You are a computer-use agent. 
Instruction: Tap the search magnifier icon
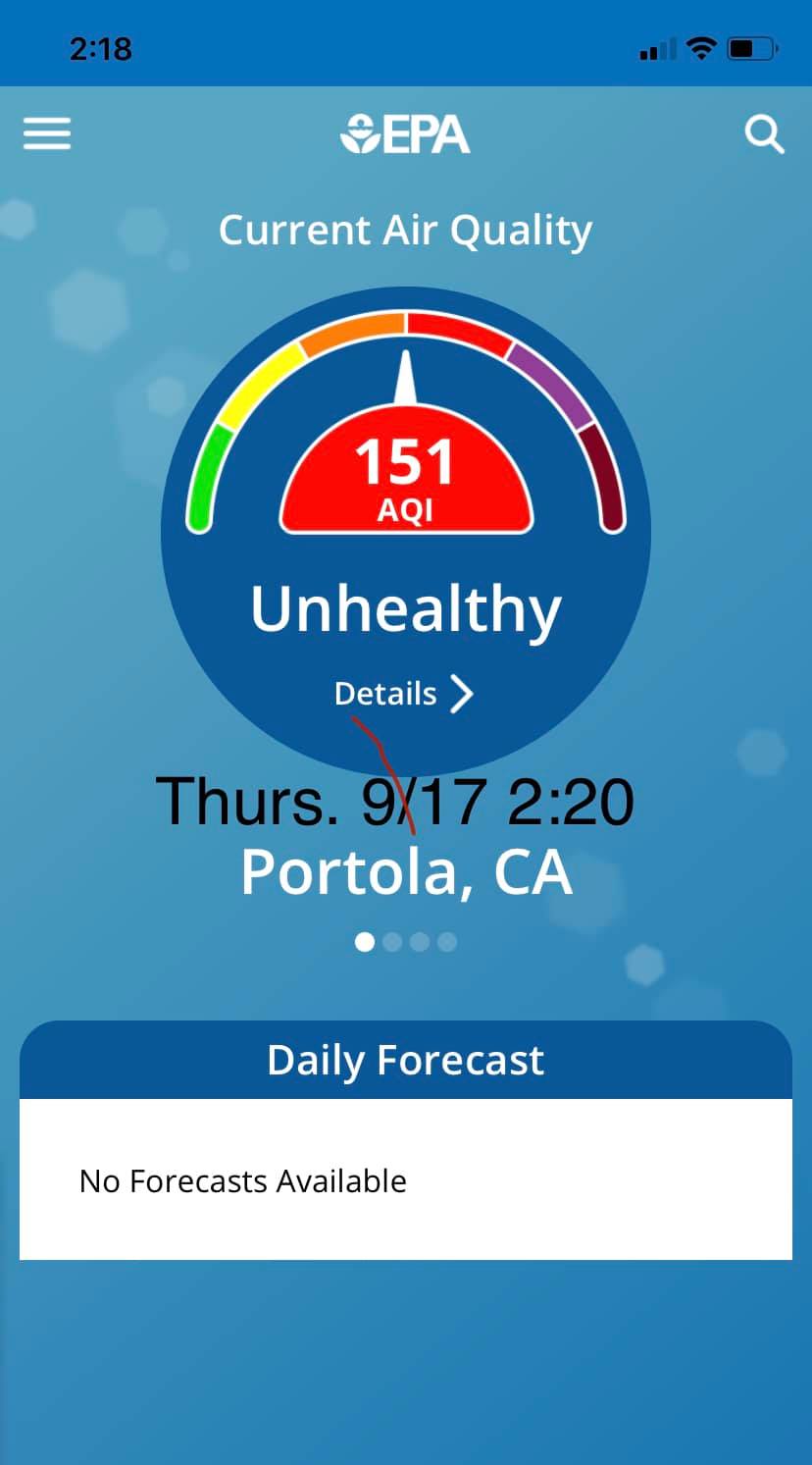pyautogui.click(x=765, y=134)
